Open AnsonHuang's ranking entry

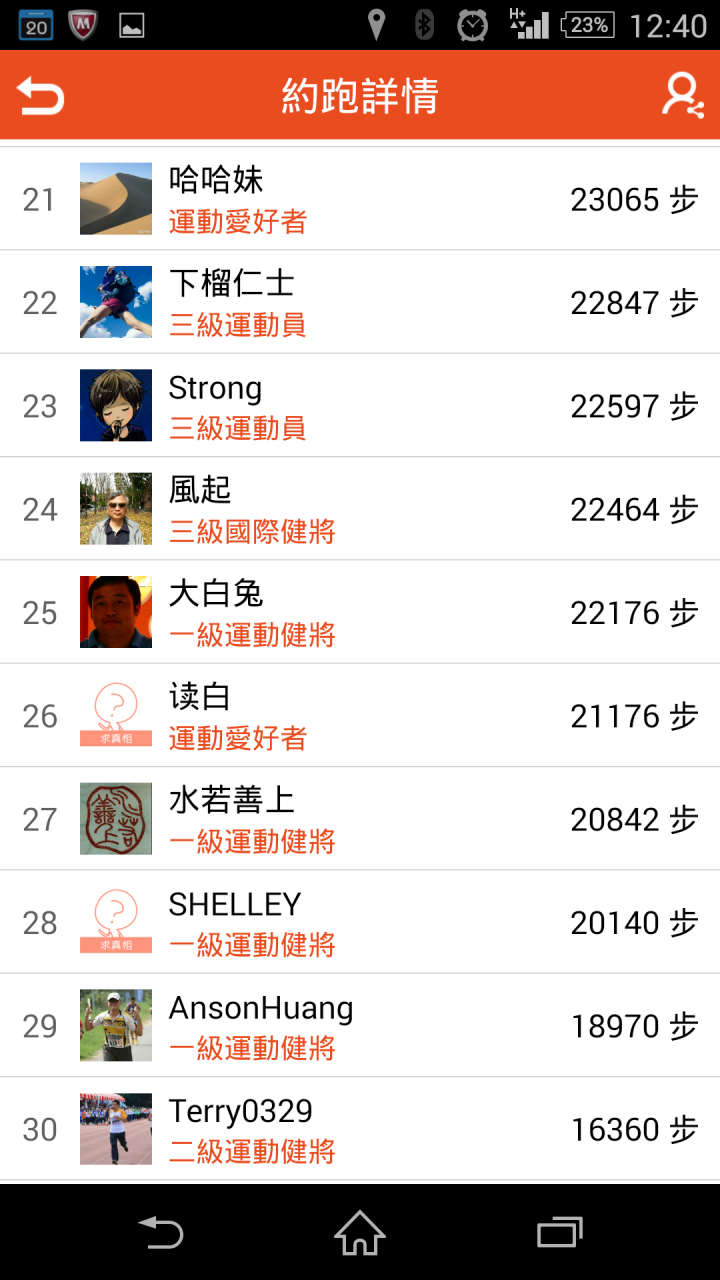tap(360, 1025)
